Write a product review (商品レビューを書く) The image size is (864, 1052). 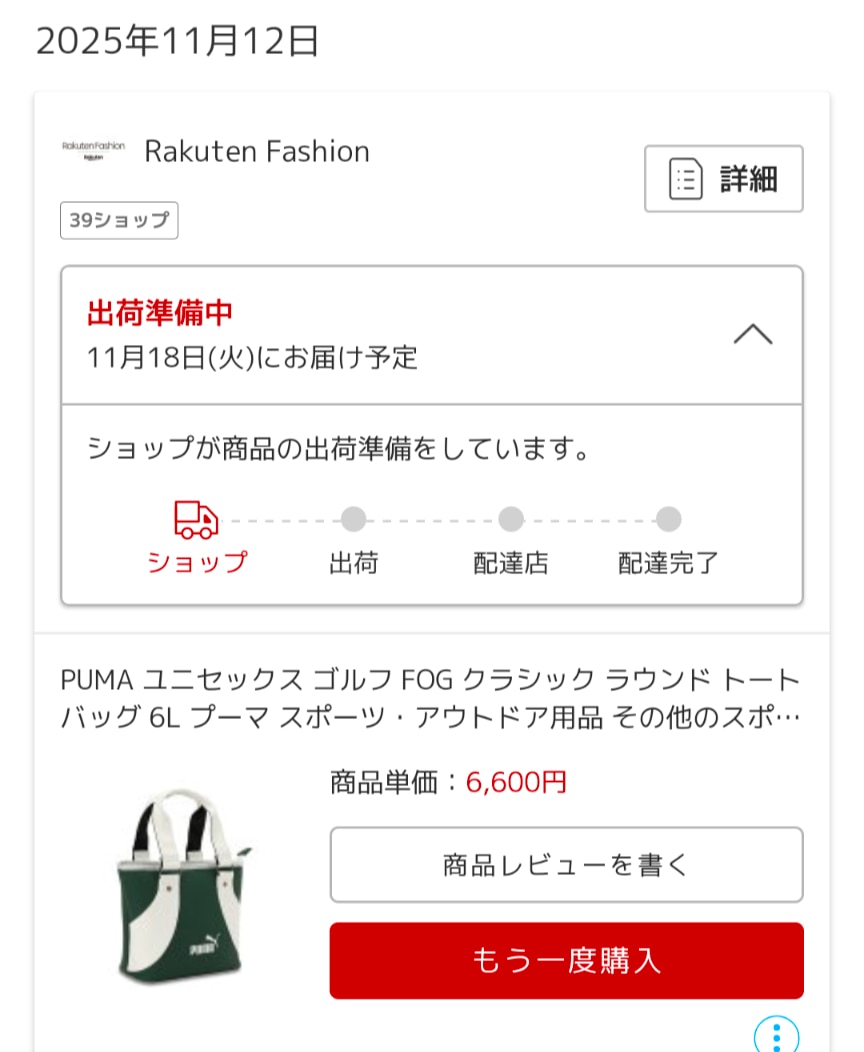(566, 865)
